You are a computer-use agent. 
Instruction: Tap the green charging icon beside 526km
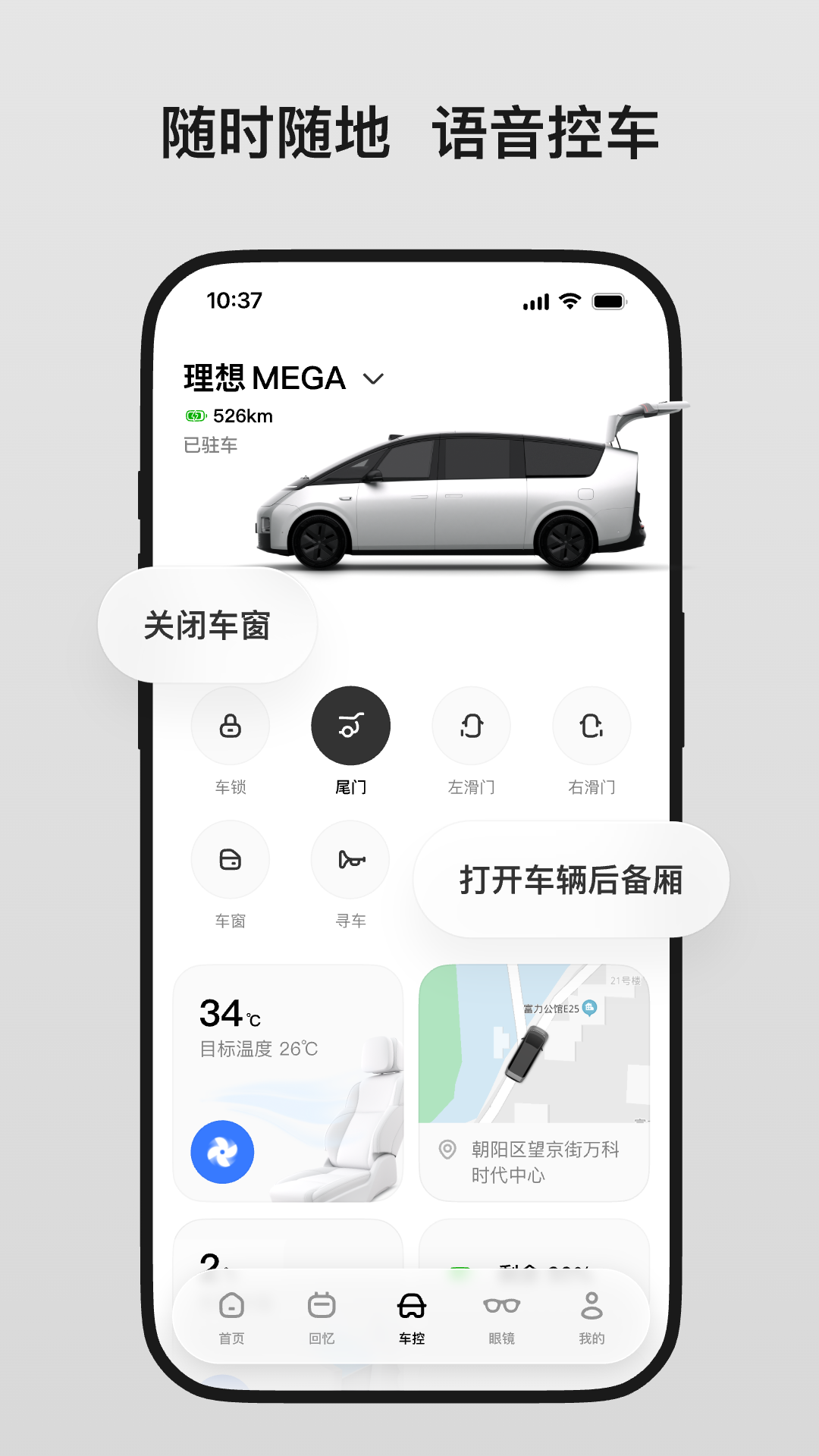coord(194,416)
